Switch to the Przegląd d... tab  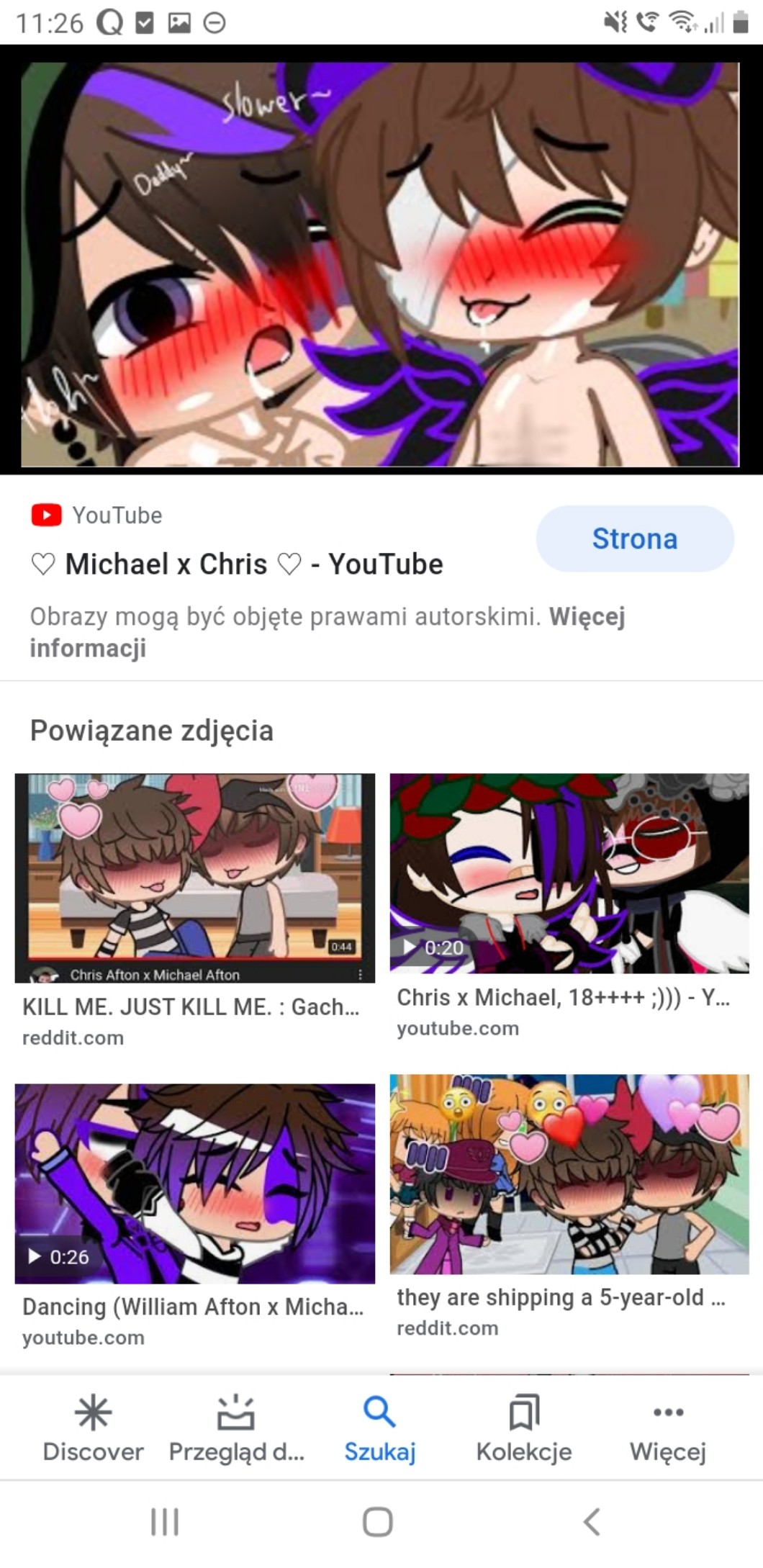pos(236,1428)
